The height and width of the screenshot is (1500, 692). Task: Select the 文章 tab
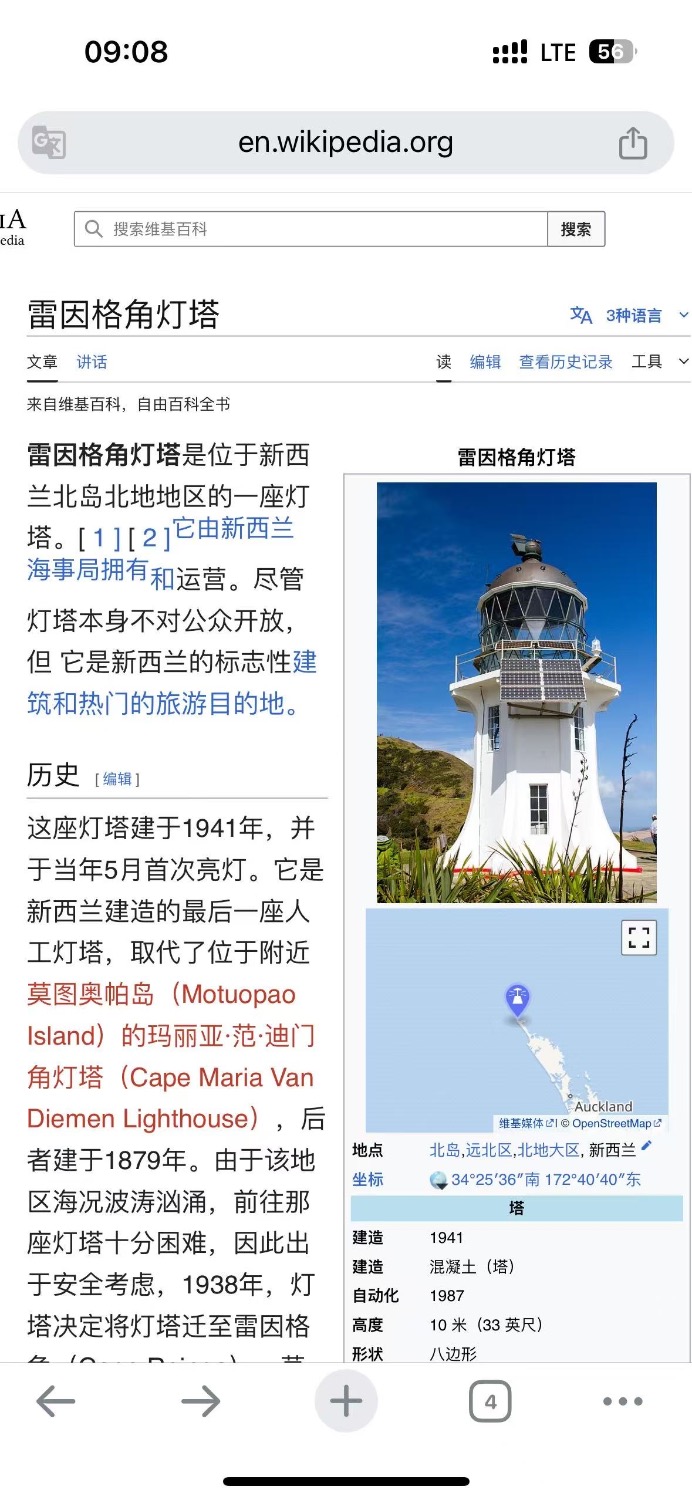click(x=42, y=362)
